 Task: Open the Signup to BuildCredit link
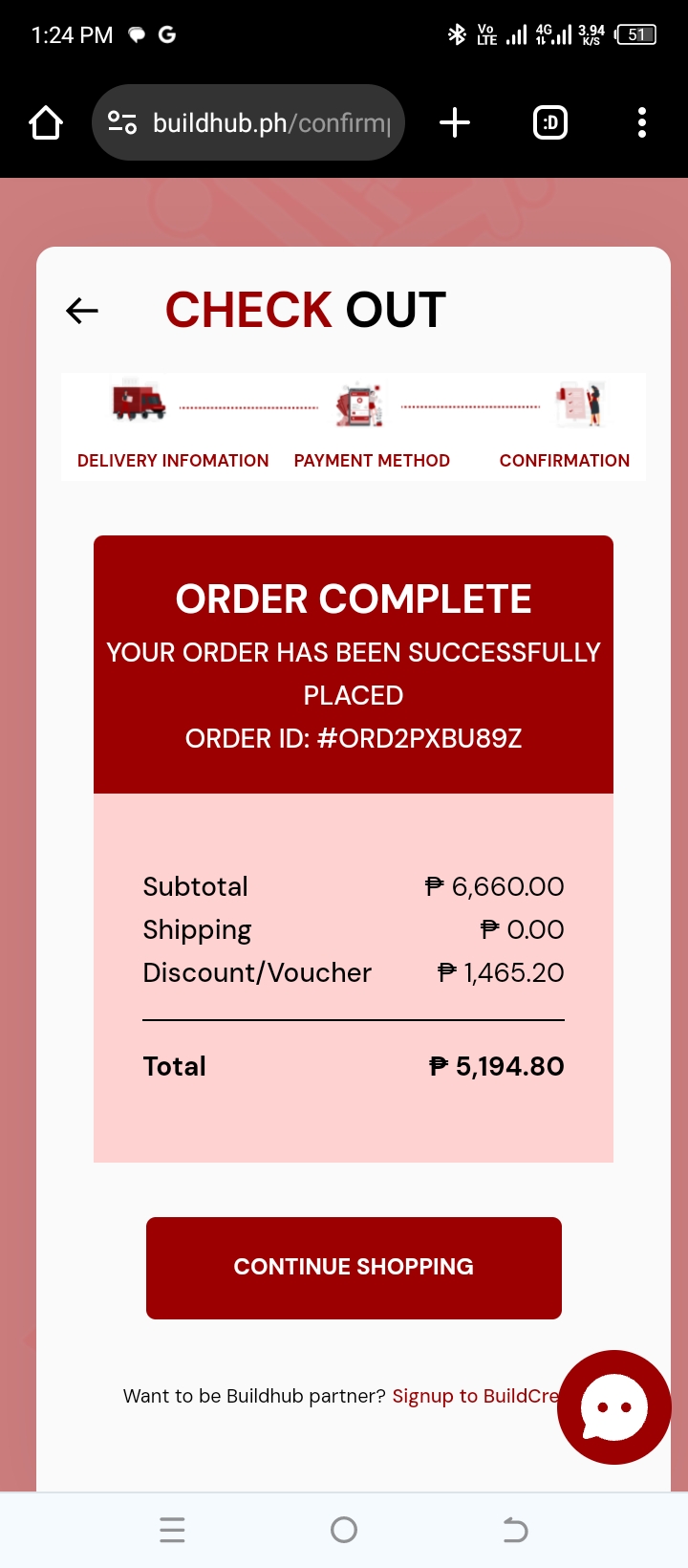473,1396
